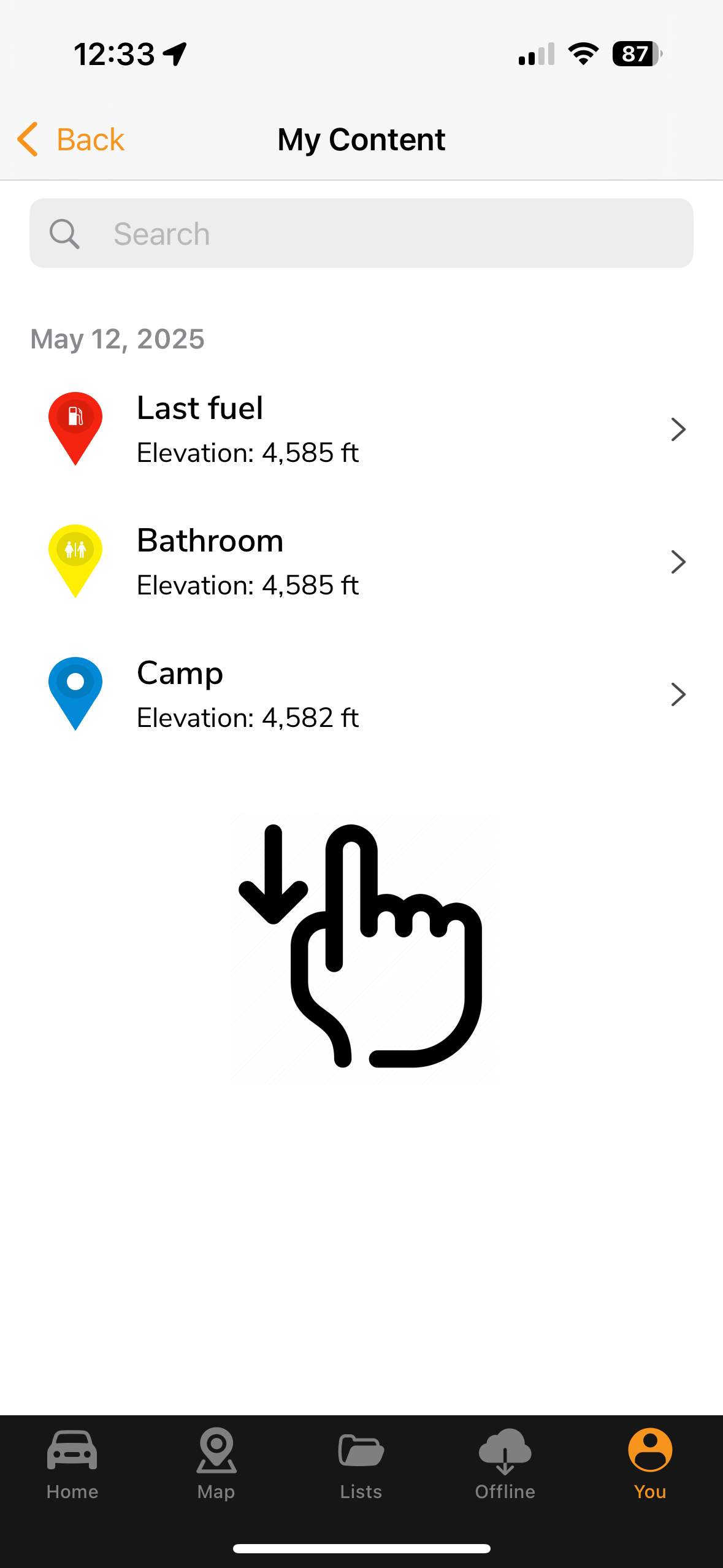Switch to the Lists tab
Screen dimensions: 723x1568
click(361, 1464)
